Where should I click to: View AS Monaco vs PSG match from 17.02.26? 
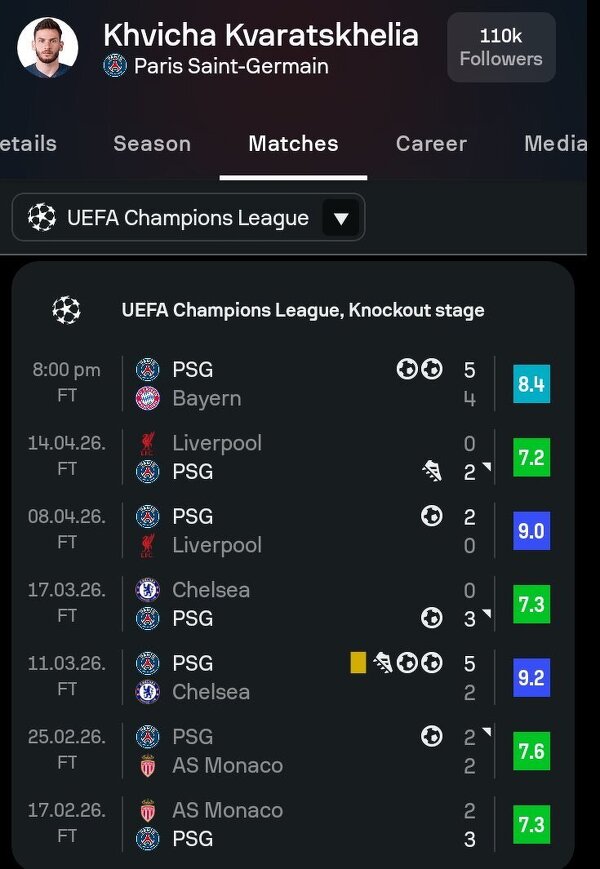click(300, 824)
